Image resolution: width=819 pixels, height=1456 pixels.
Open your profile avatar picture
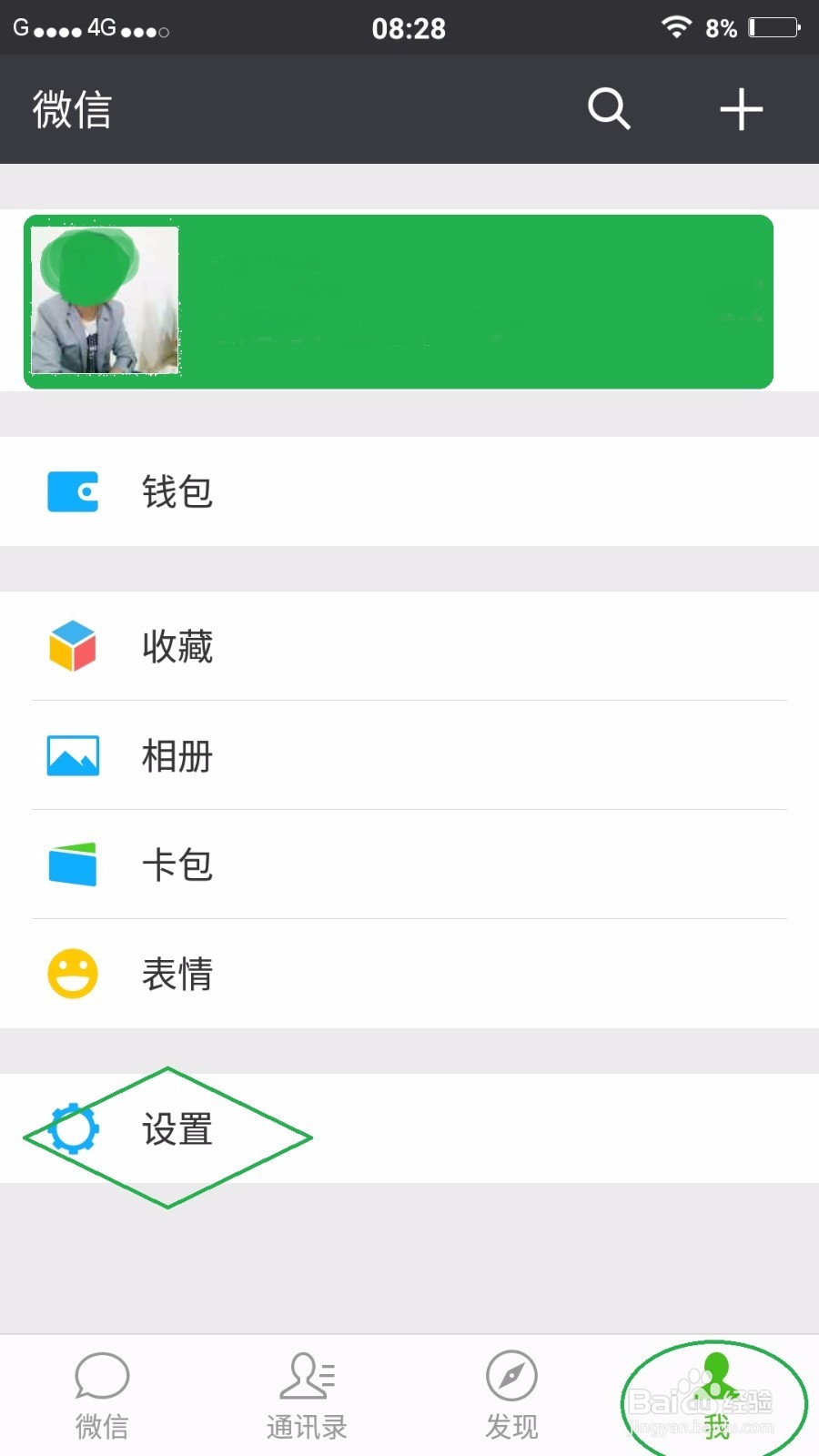pyautogui.click(x=106, y=301)
